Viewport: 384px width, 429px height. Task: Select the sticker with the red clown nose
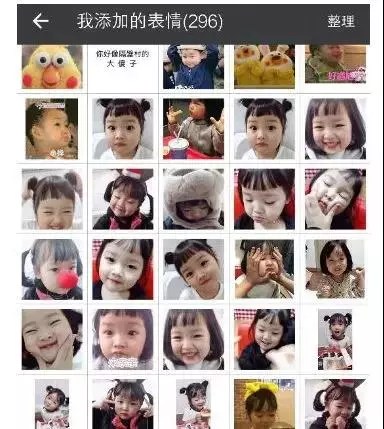pyautogui.click(x=52, y=269)
